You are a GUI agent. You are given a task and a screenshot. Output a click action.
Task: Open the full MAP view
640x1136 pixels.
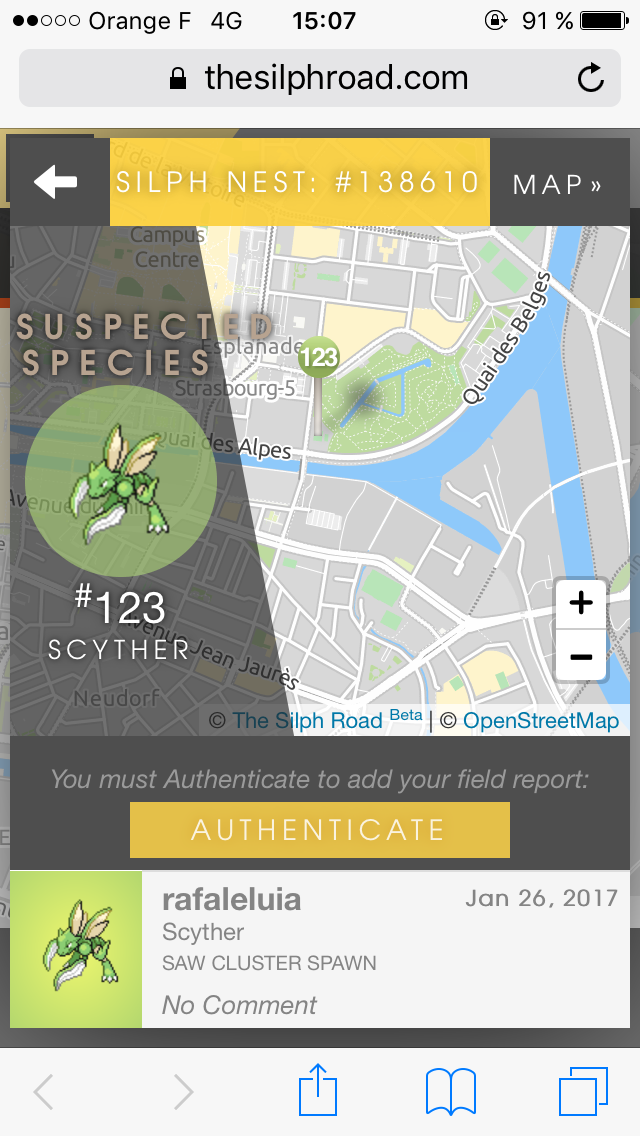tap(558, 184)
